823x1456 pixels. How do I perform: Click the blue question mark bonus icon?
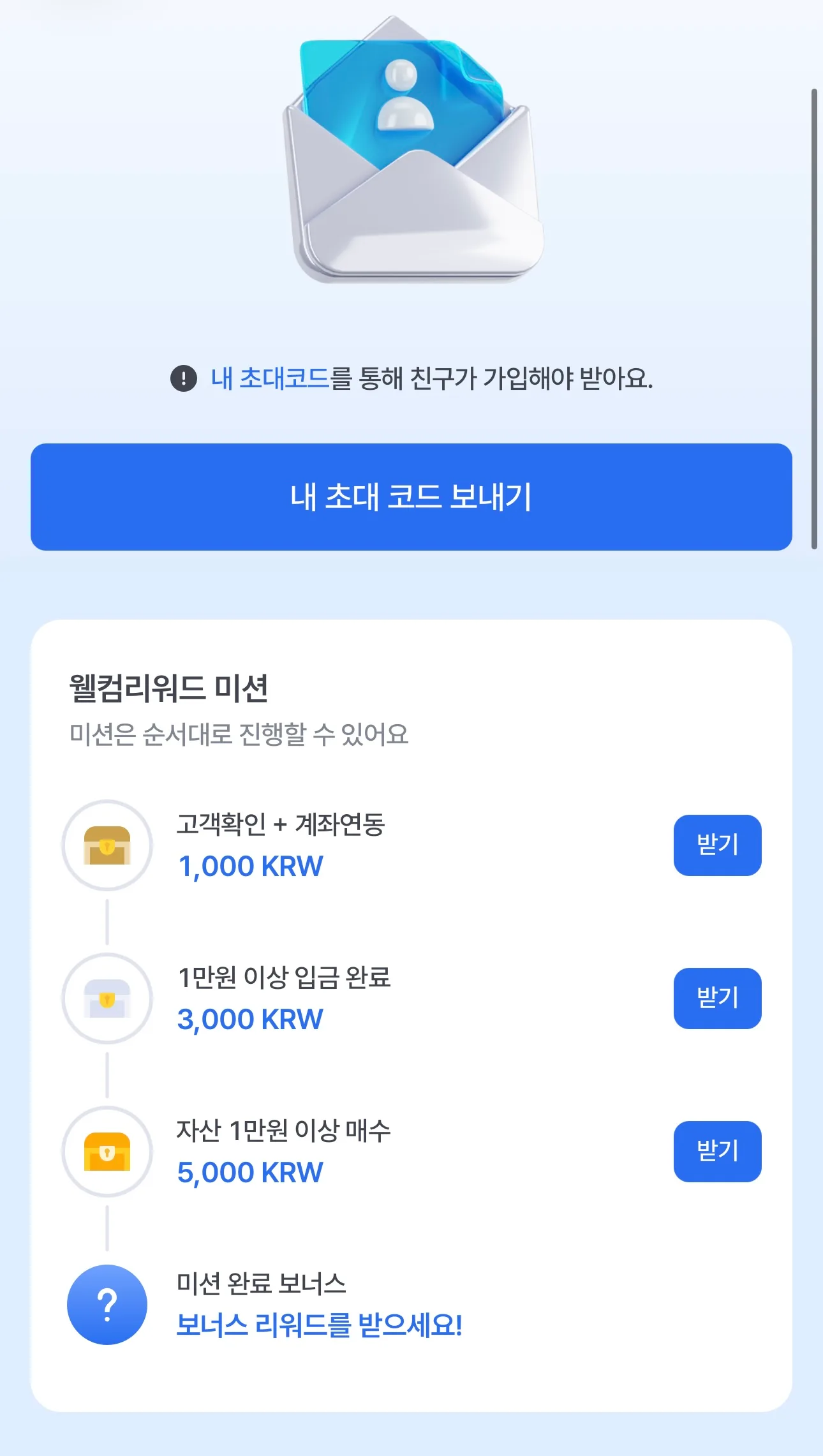(108, 1304)
